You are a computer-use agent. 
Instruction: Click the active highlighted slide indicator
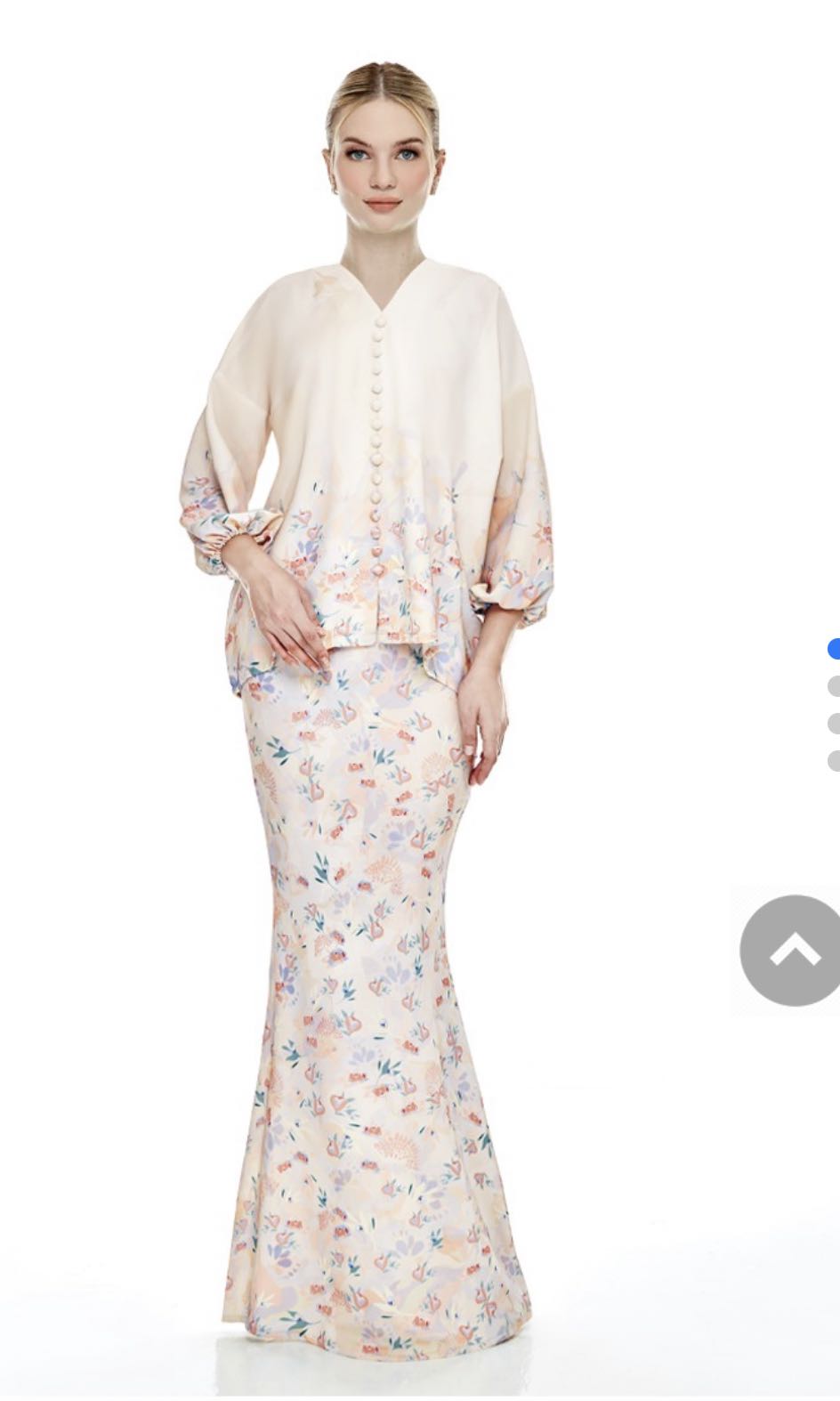click(835, 648)
